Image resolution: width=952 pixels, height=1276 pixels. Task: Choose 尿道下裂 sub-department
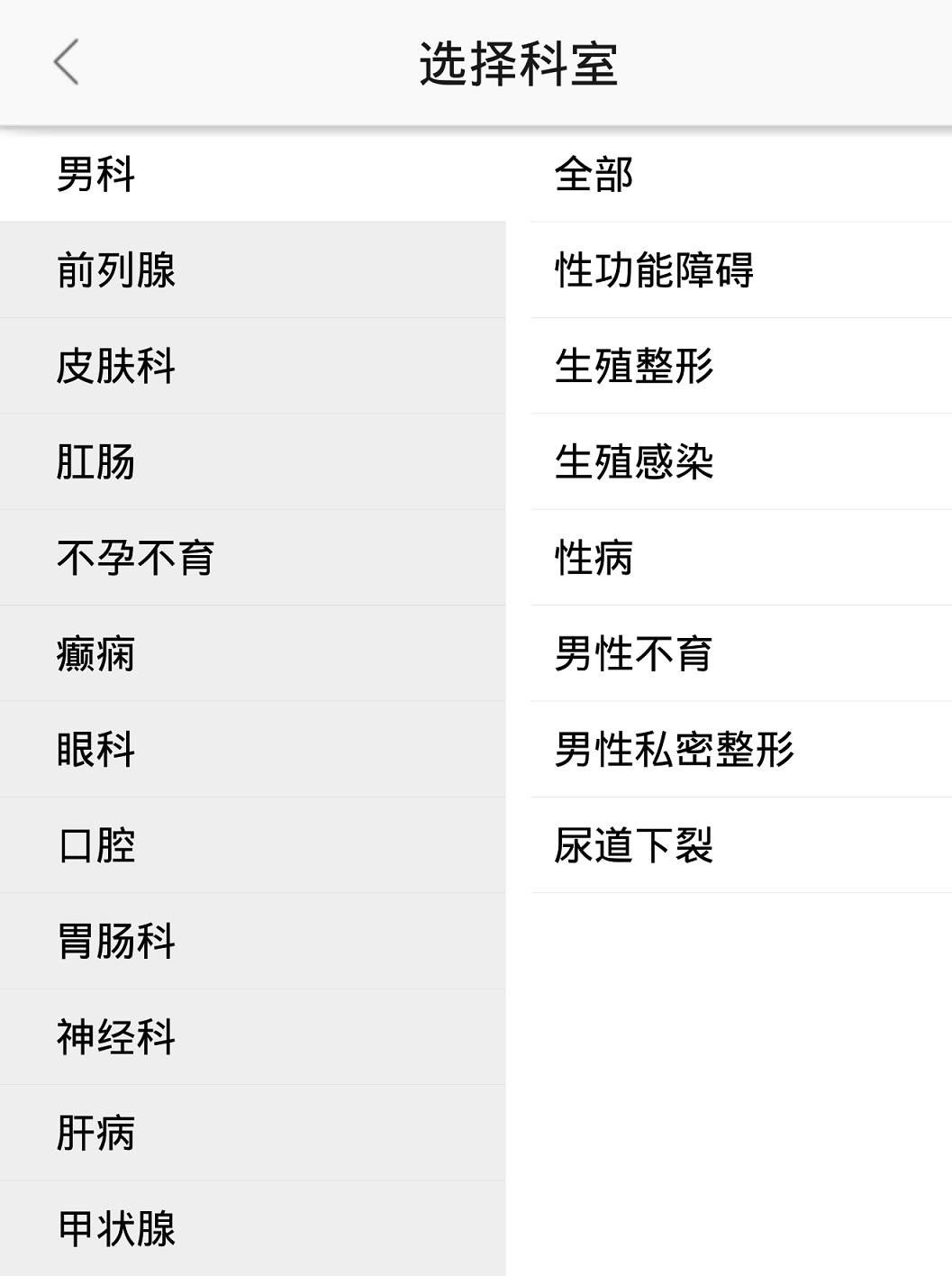[x=634, y=845]
